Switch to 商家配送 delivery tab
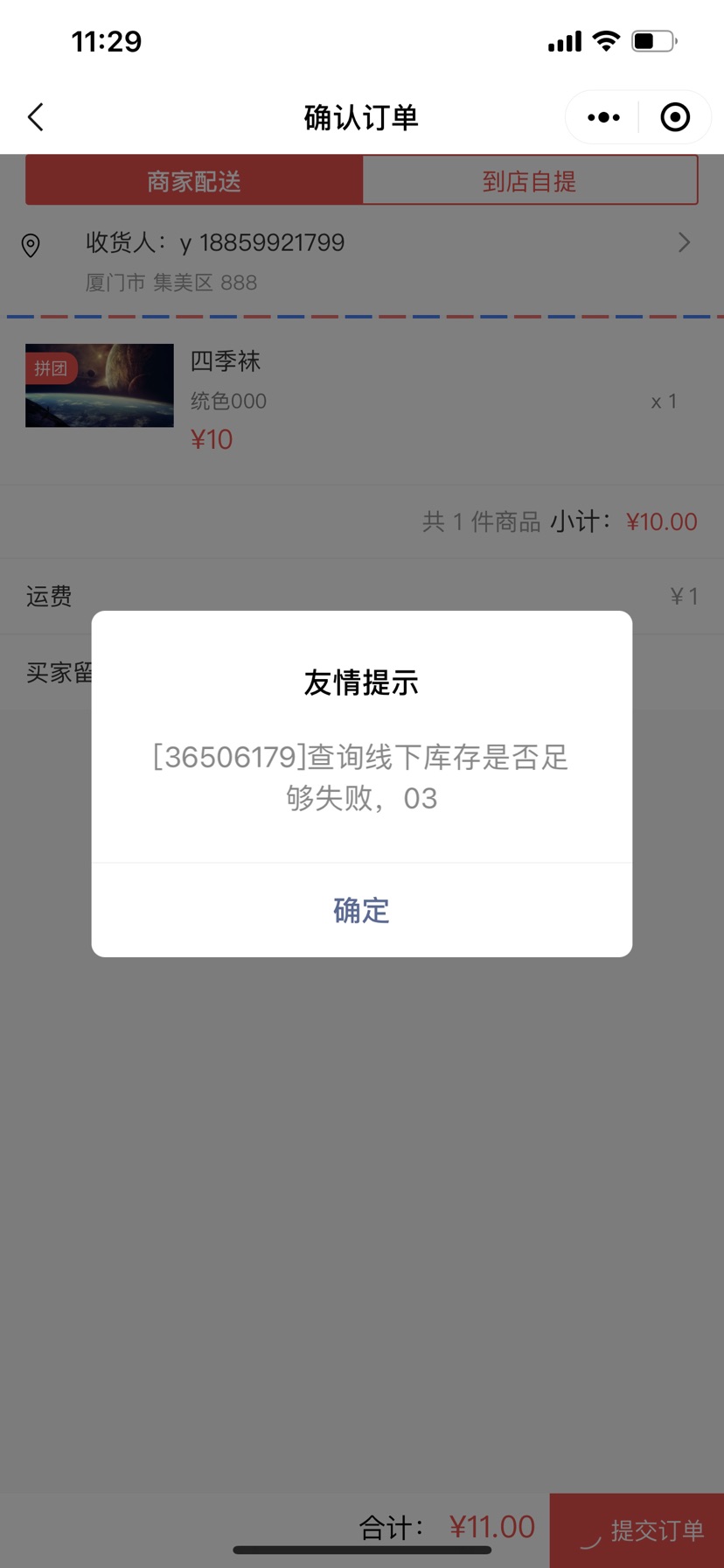 point(194,181)
